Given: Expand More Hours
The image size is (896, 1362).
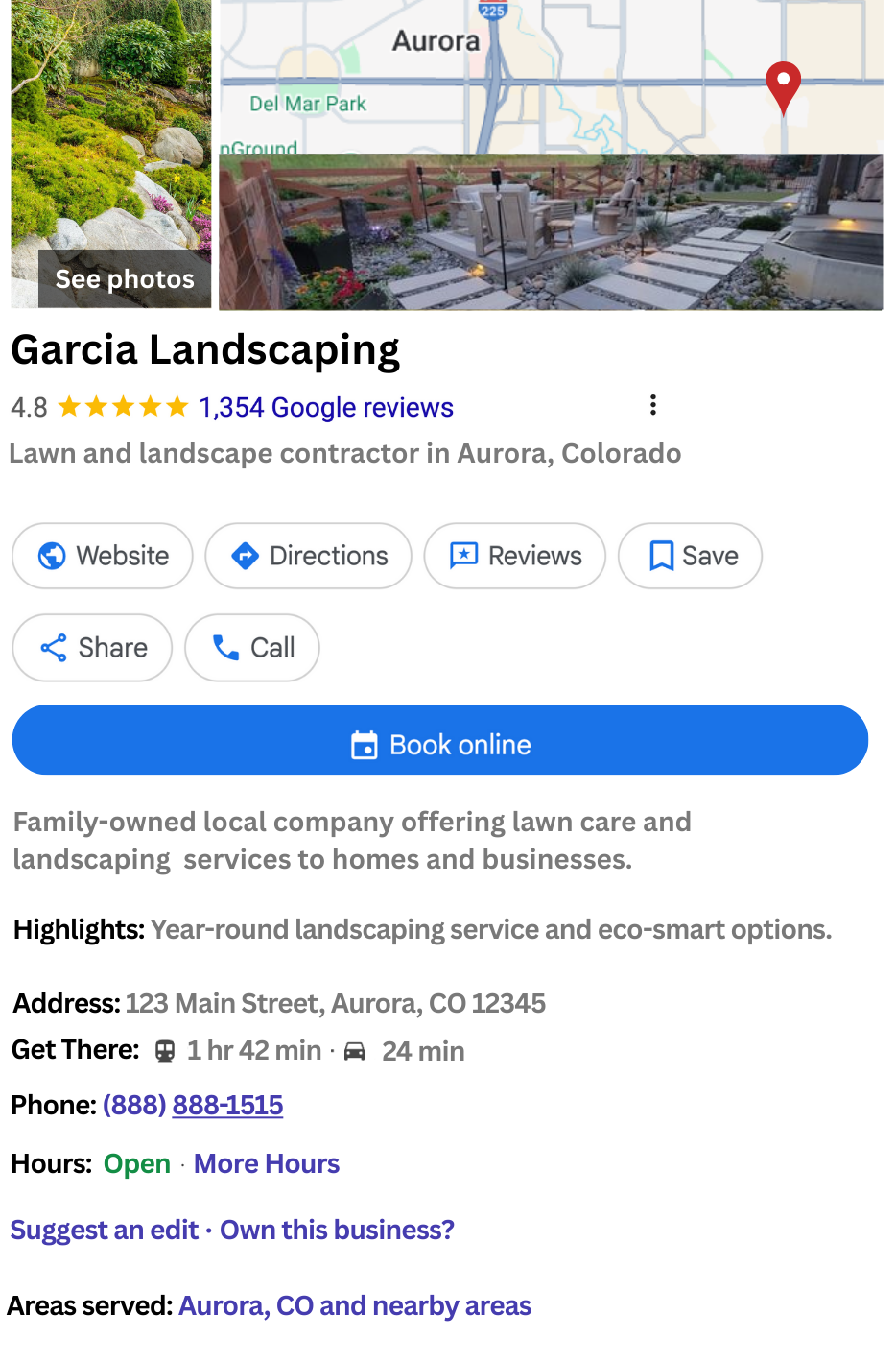Looking at the screenshot, I should pos(267,1163).
